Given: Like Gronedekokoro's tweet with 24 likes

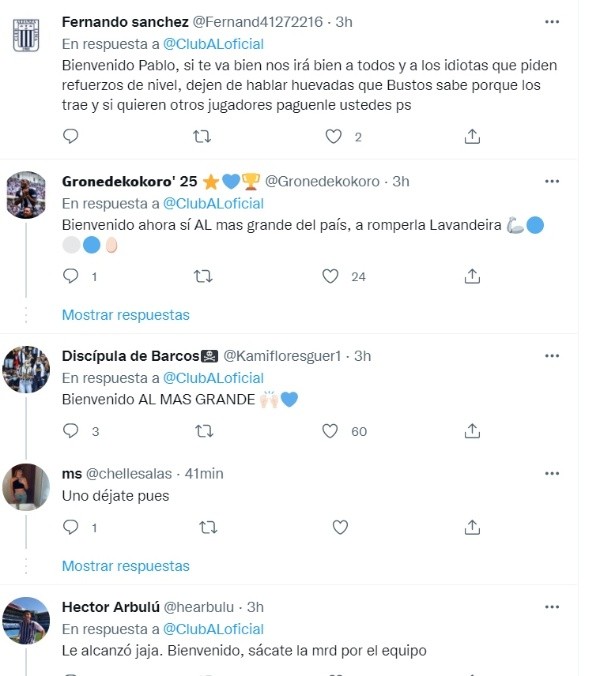Looking at the screenshot, I should pyautogui.click(x=330, y=276).
